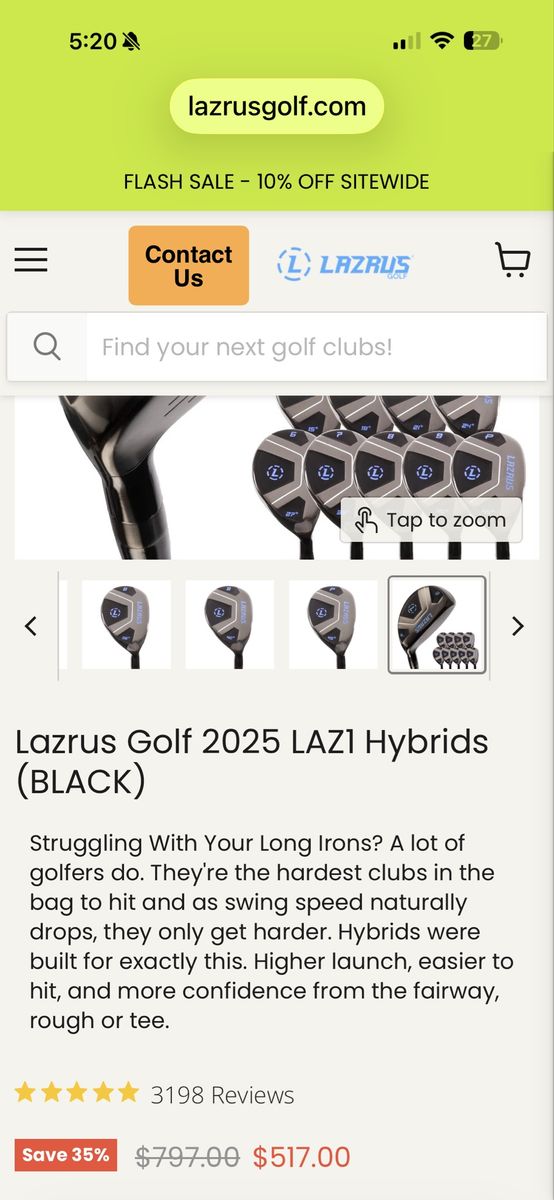Tap the magnifier search icon
554x1200 pixels.
click(47, 347)
